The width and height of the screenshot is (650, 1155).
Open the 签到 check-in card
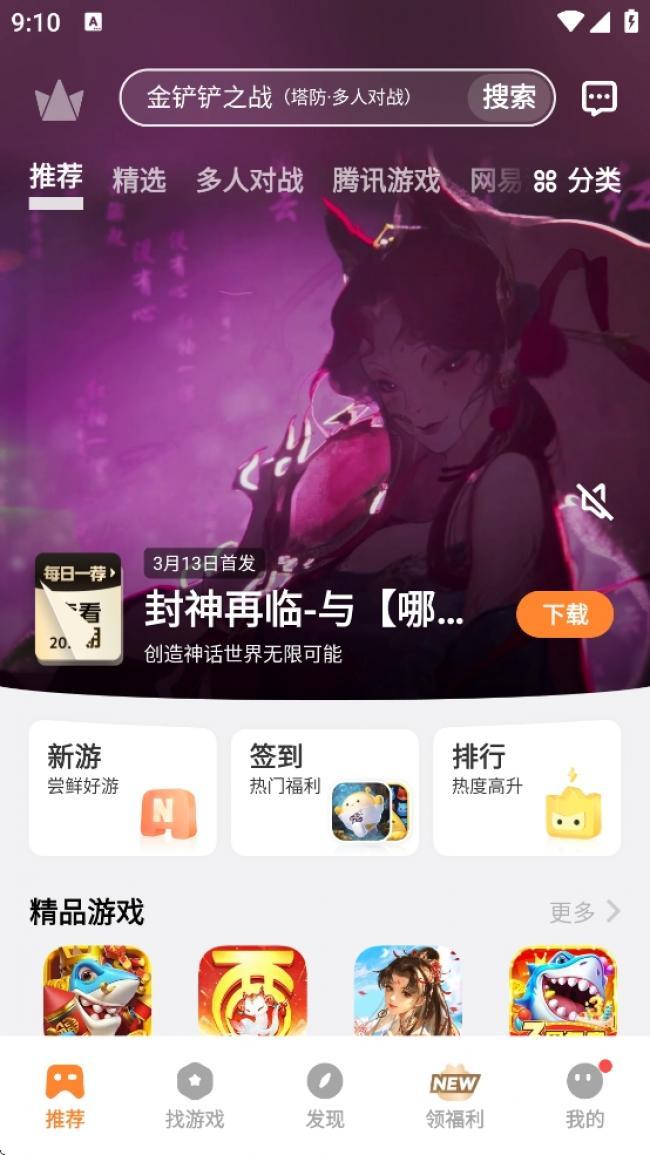325,791
